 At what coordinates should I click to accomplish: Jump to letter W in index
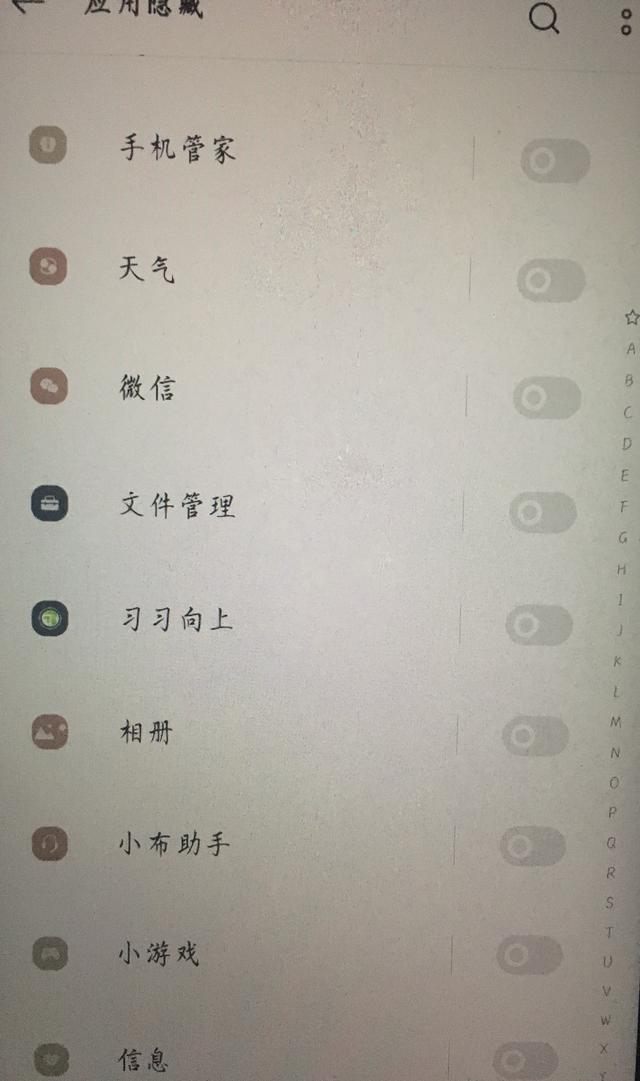tap(605, 1020)
